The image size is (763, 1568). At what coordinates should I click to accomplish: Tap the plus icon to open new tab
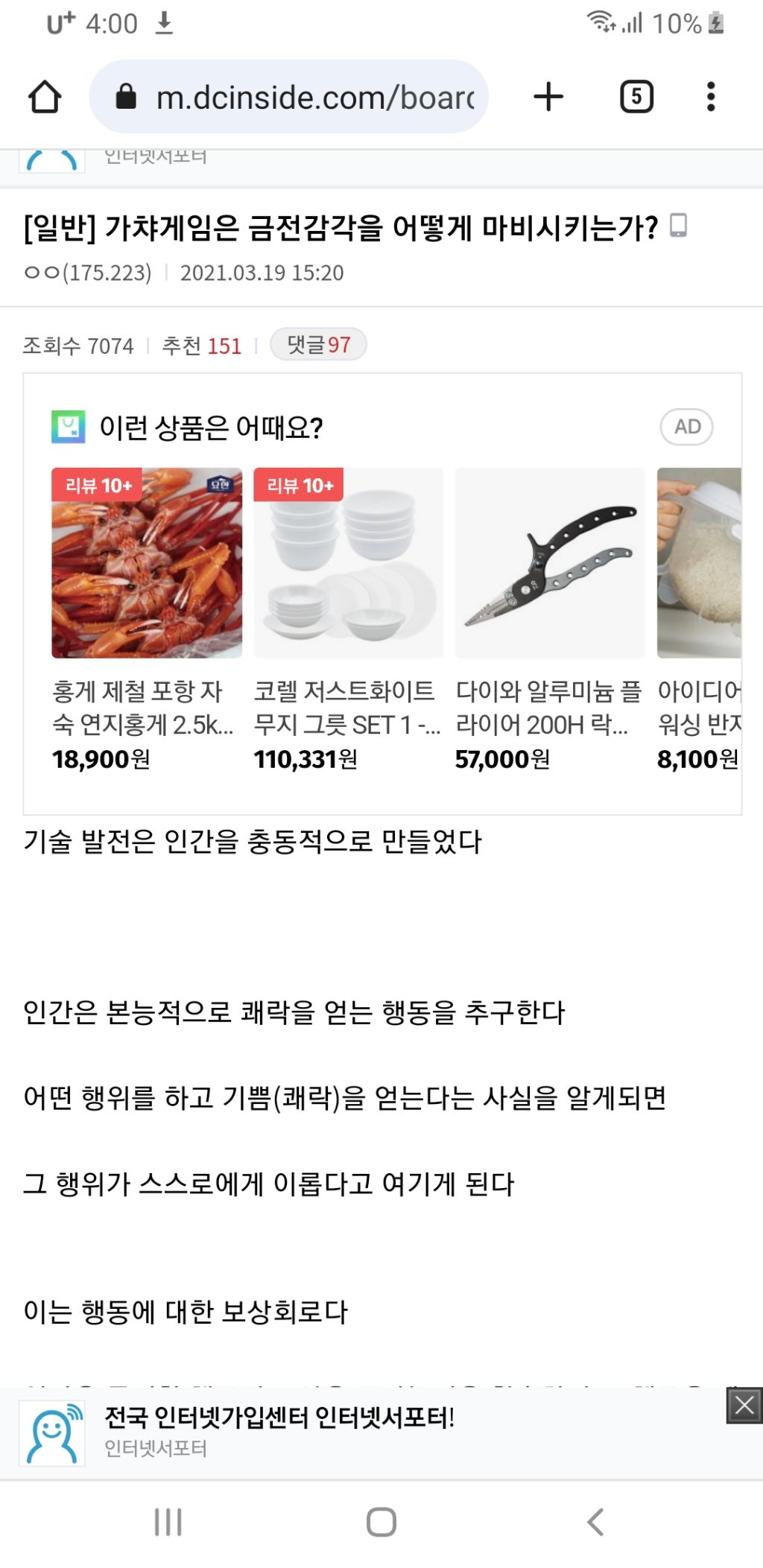click(x=548, y=97)
